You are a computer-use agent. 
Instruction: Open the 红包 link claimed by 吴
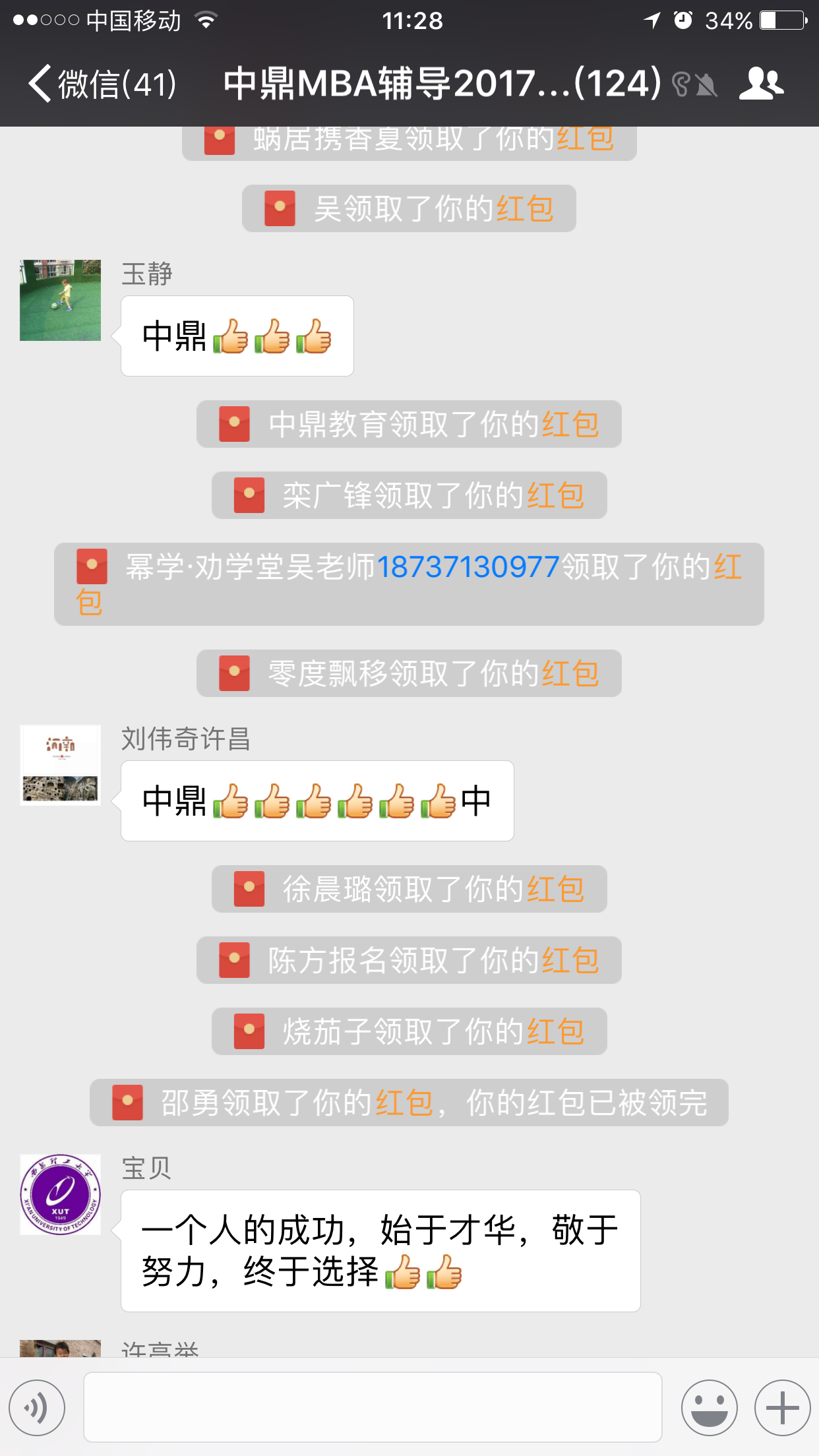tap(525, 209)
